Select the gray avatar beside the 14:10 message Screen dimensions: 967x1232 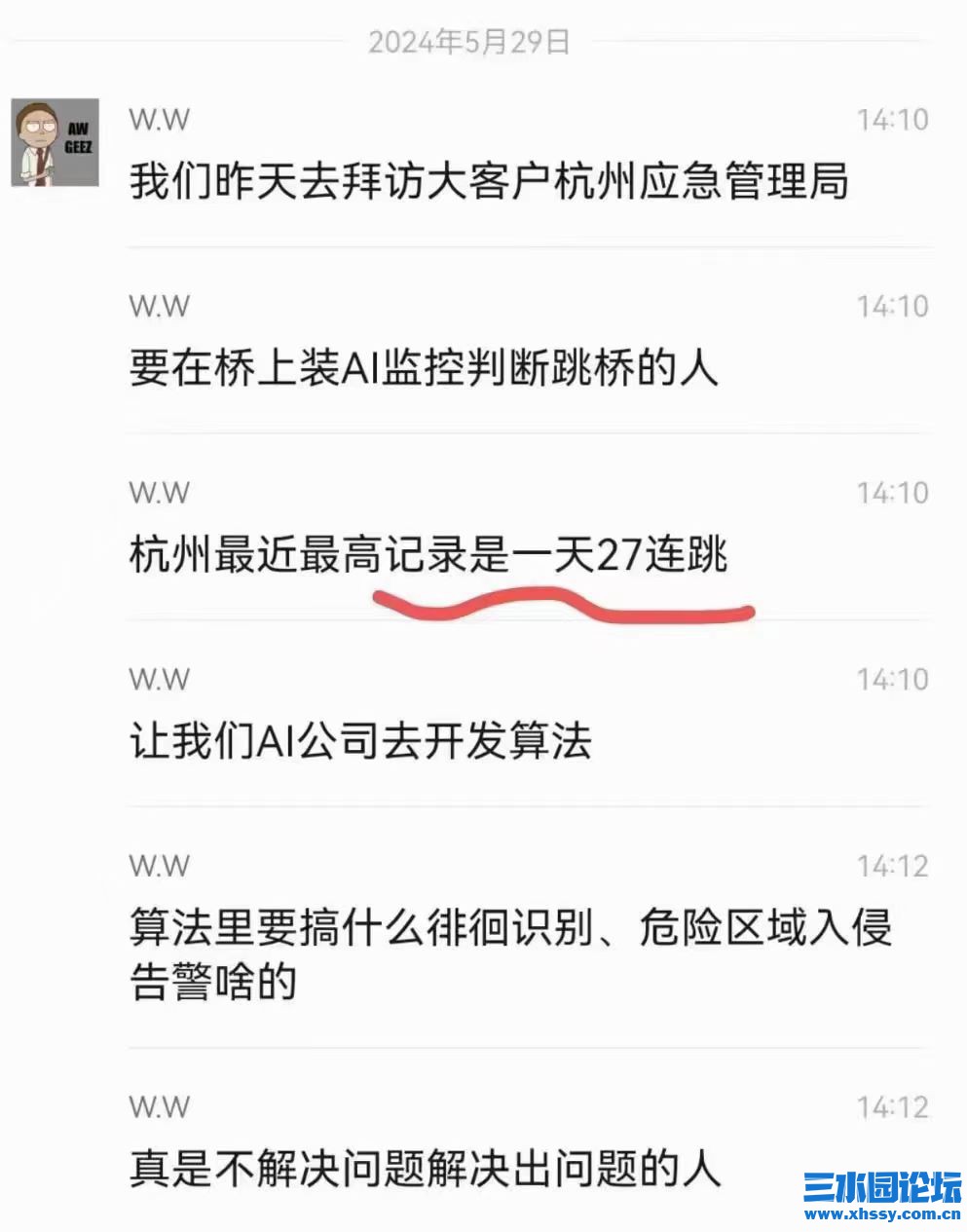tap(56, 141)
